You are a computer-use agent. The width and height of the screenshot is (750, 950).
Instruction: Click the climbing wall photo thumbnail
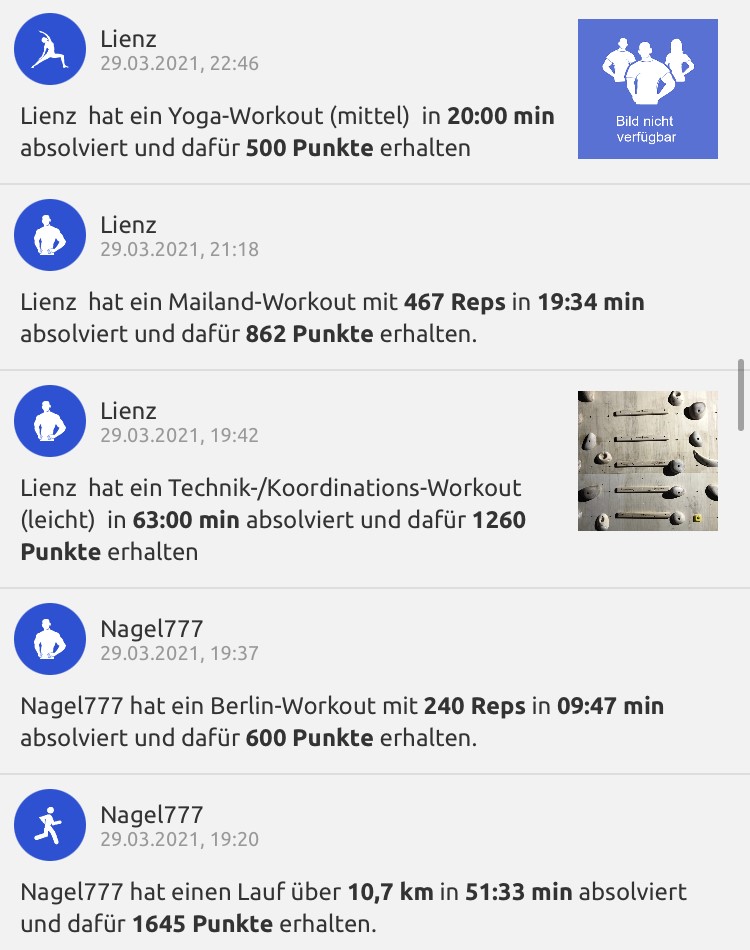pyautogui.click(x=647, y=460)
